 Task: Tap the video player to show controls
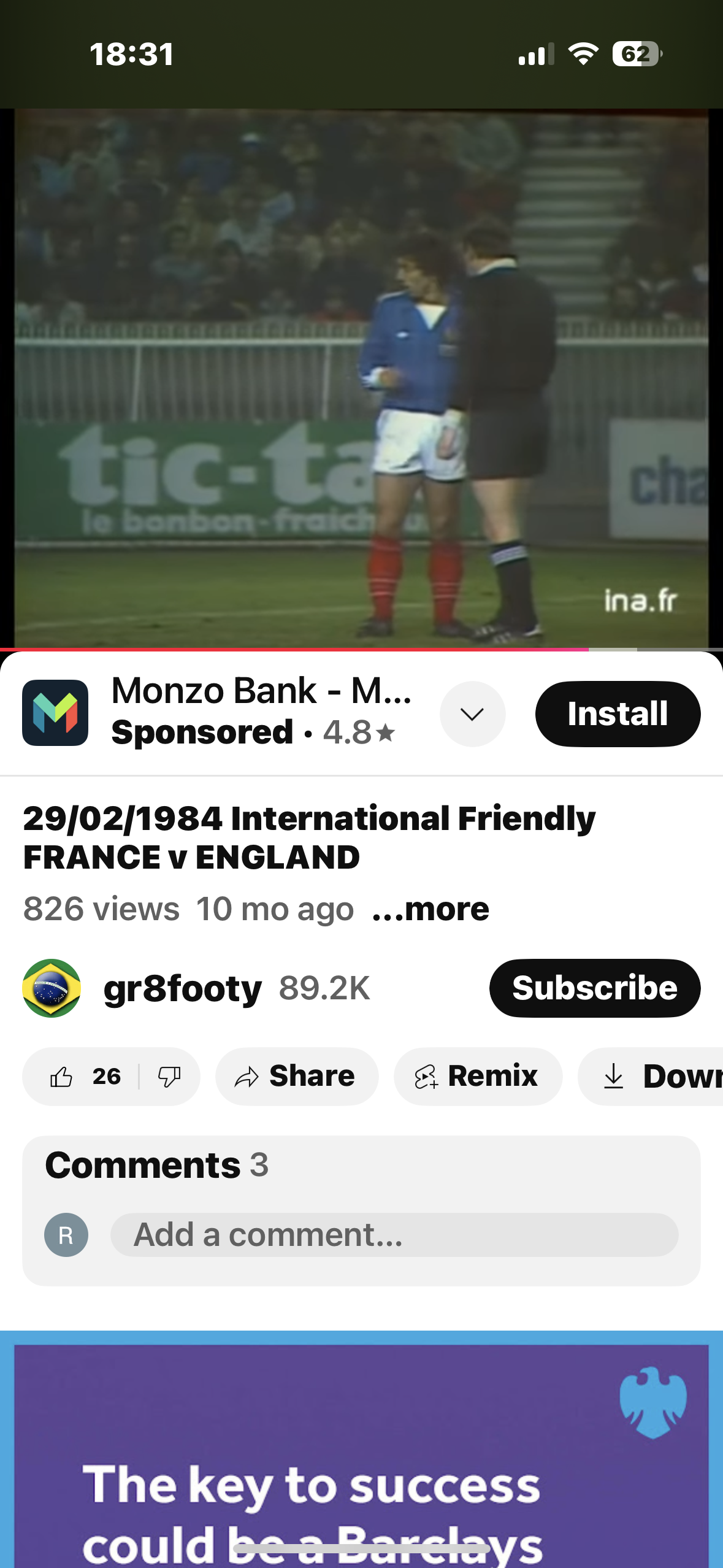pyautogui.click(x=361, y=377)
